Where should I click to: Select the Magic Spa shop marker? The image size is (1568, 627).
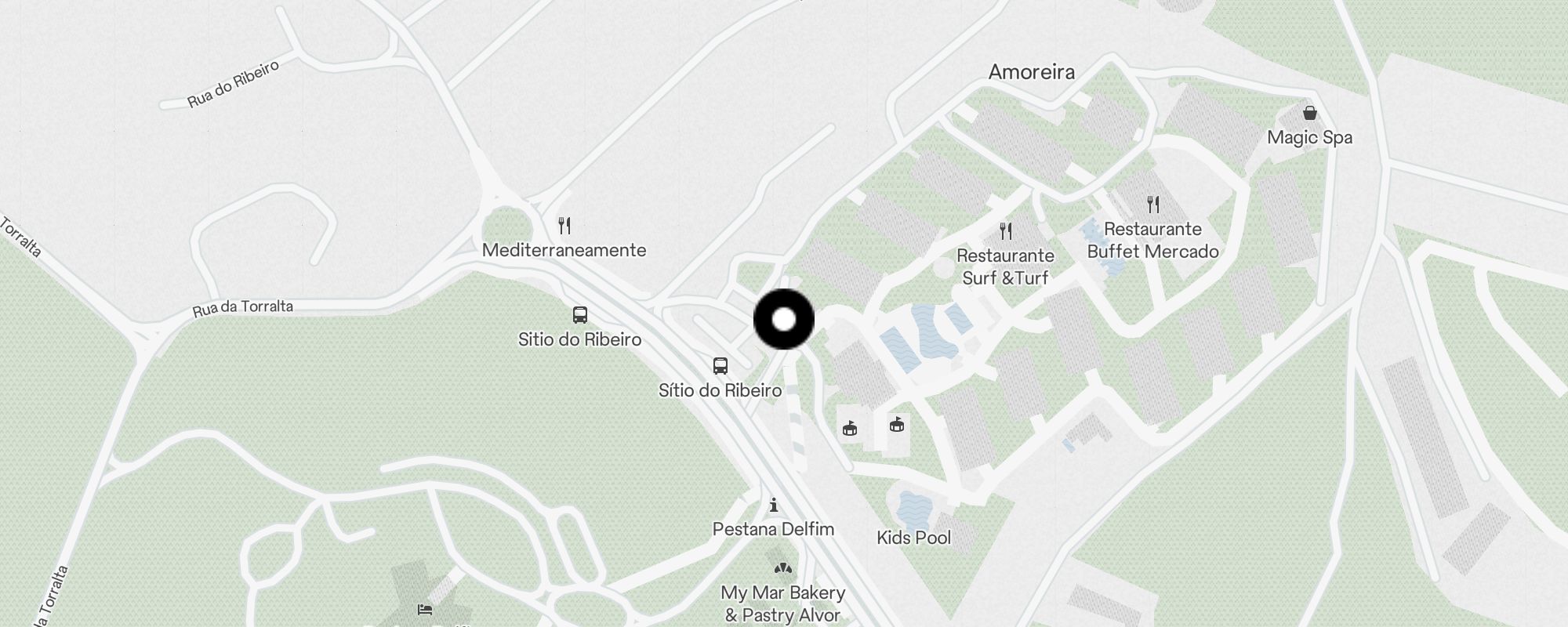point(1310,113)
